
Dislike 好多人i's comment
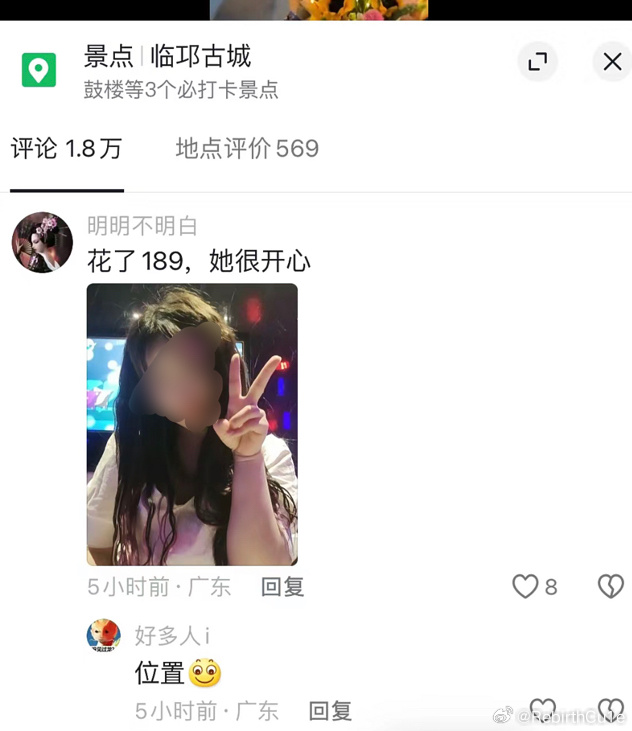click(610, 710)
